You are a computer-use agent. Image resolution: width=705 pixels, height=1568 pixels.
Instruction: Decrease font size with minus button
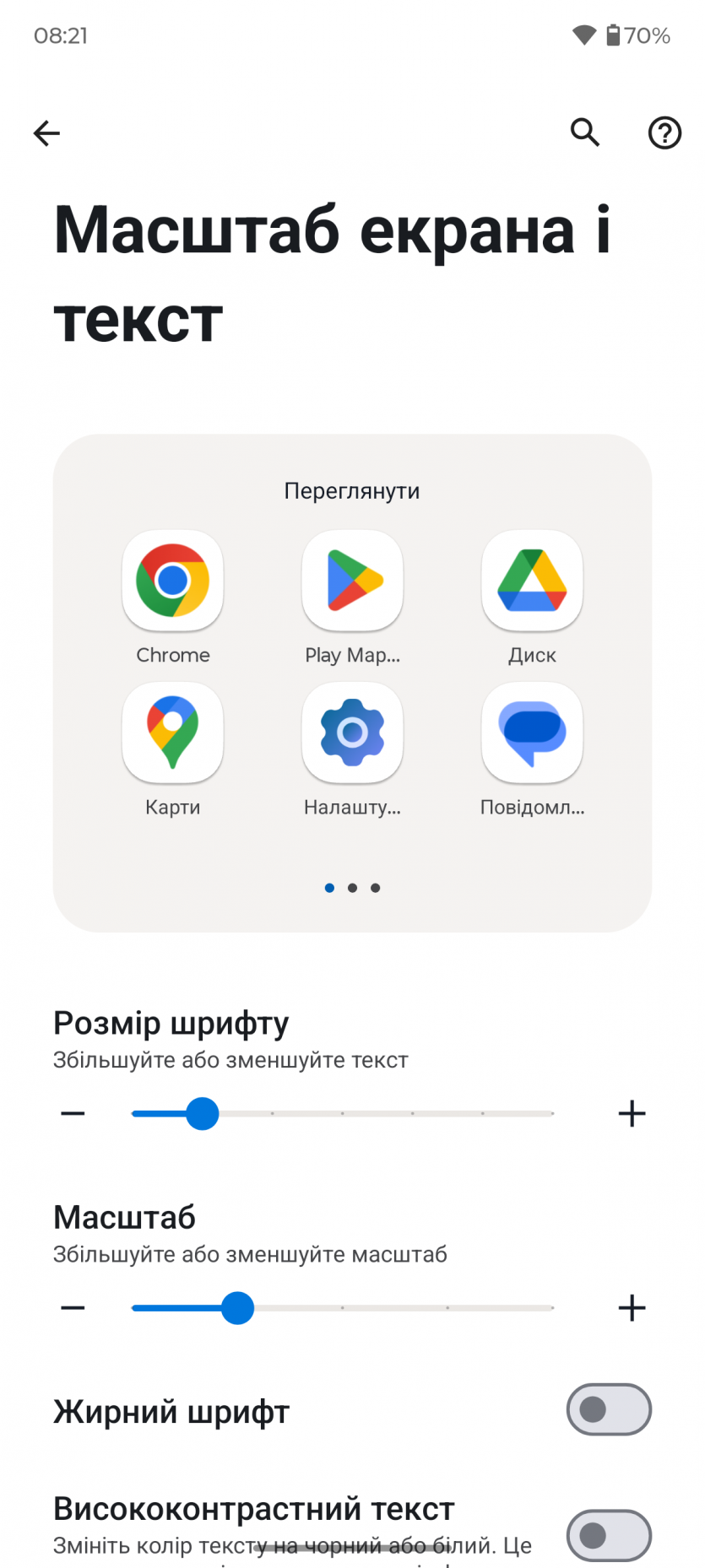coord(73,1114)
